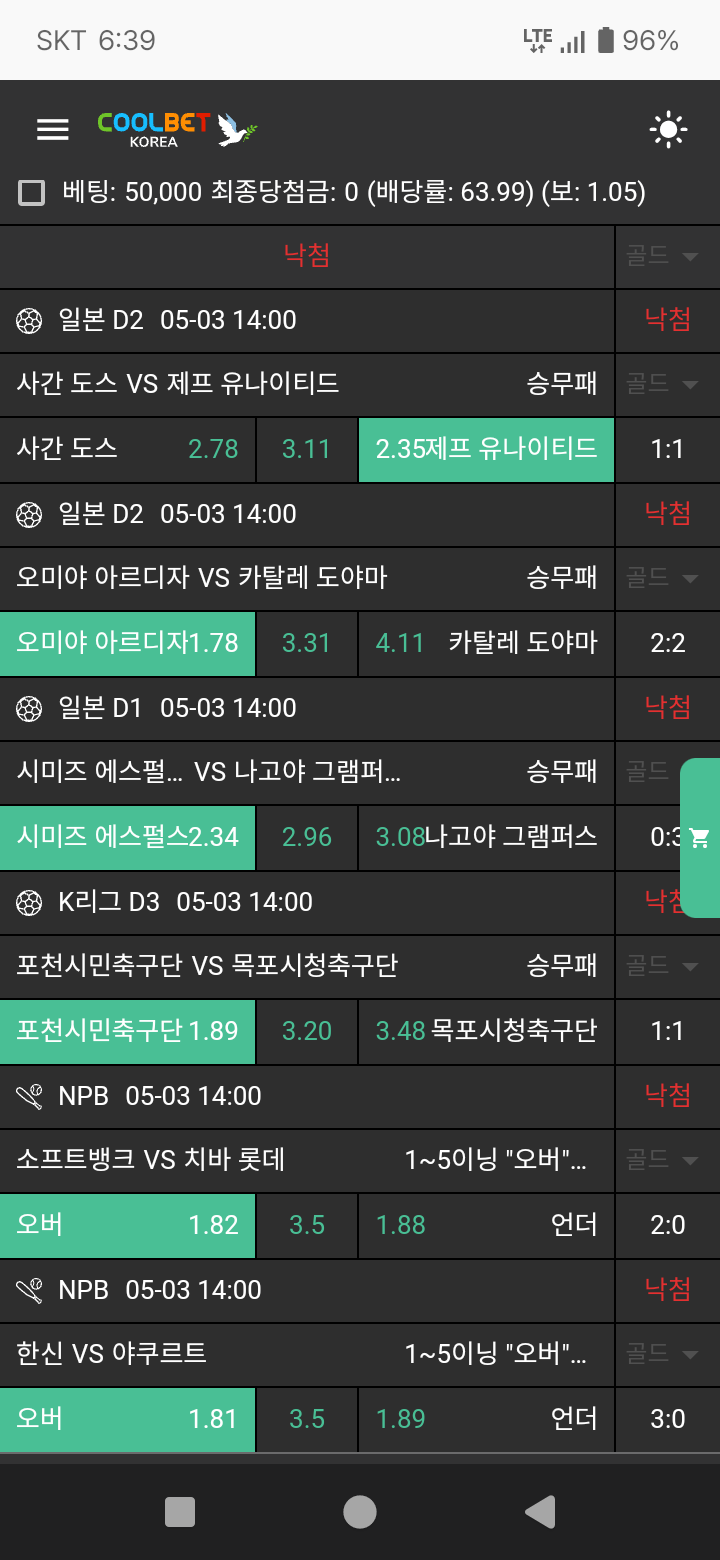Open the green shopping cart tab
The width and height of the screenshot is (720, 1560).
(x=700, y=838)
